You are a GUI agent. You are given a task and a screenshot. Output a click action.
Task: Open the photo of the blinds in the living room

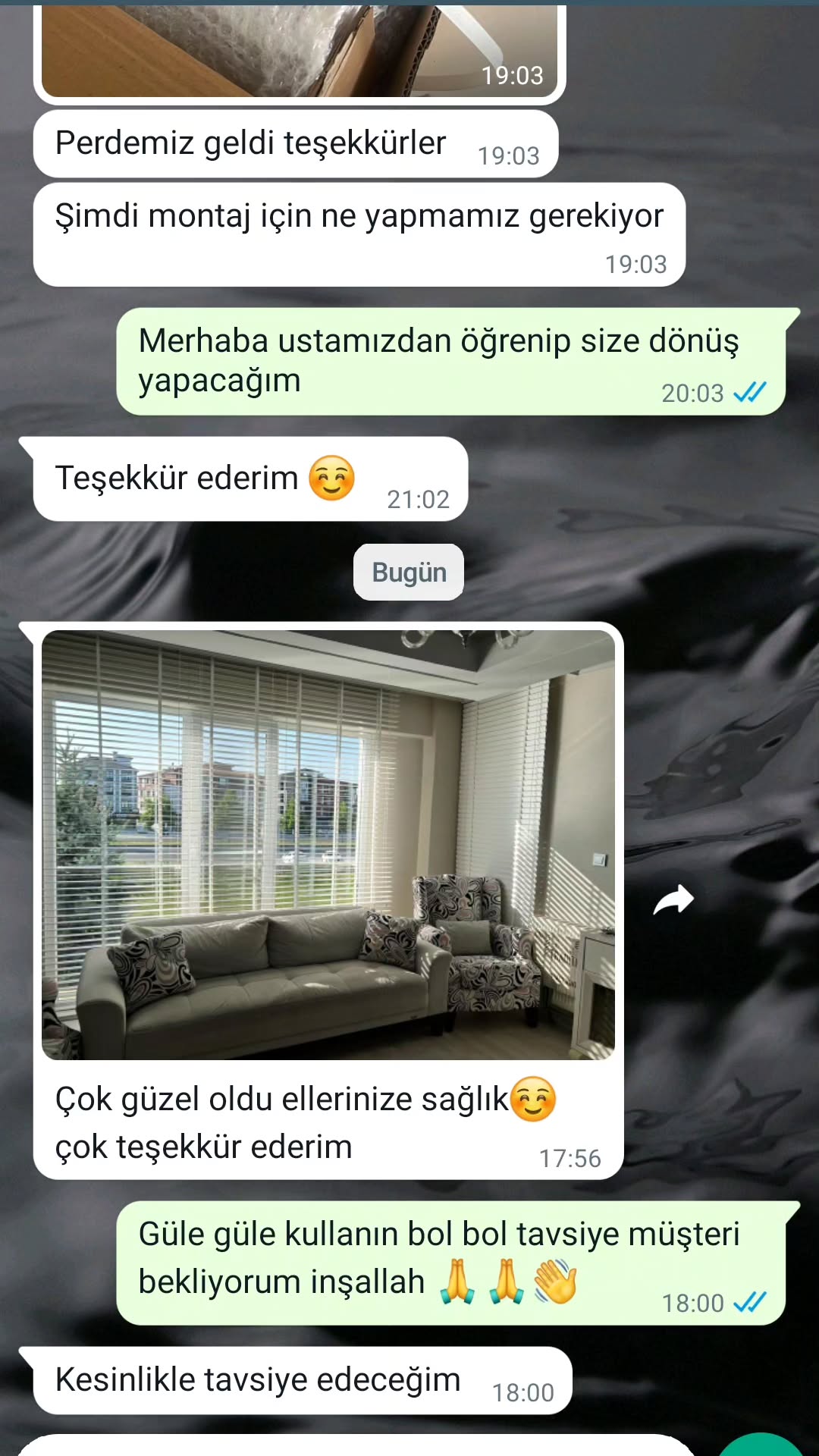click(x=328, y=844)
